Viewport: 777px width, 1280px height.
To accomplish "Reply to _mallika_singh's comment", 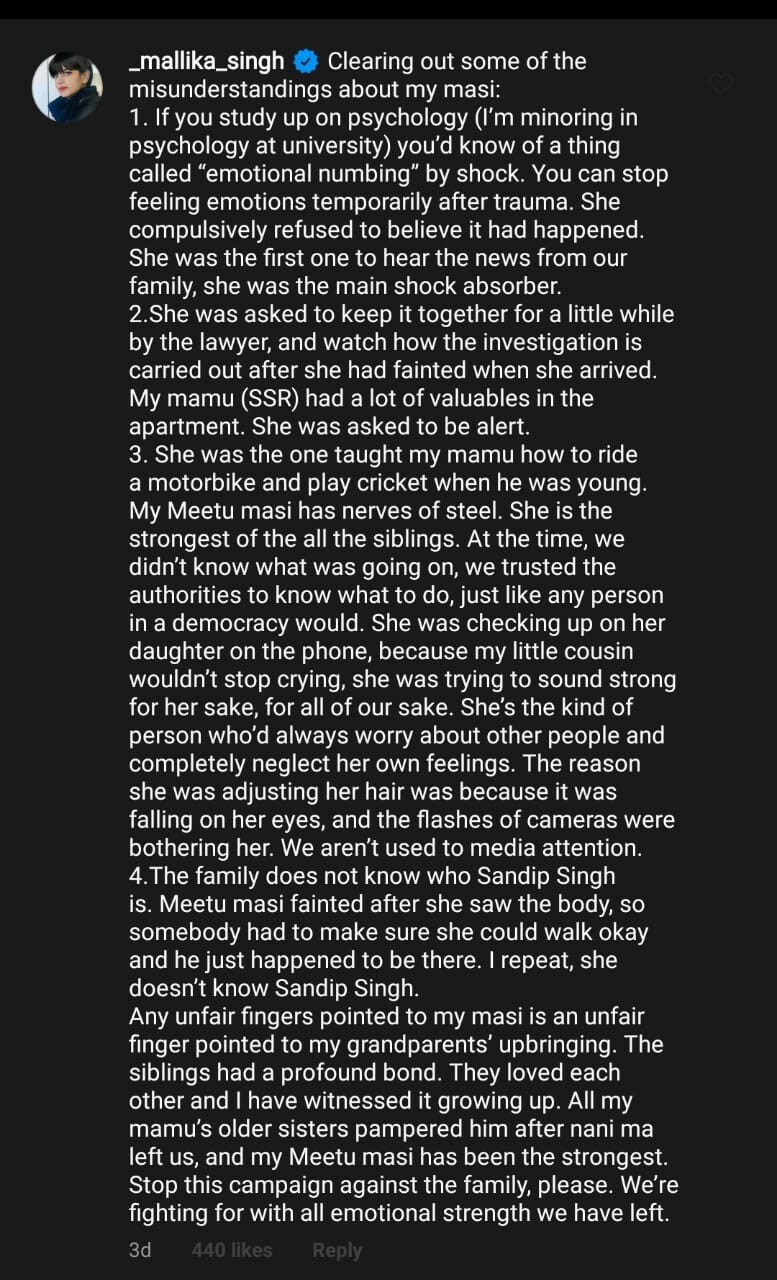I will (x=337, y=1250).
